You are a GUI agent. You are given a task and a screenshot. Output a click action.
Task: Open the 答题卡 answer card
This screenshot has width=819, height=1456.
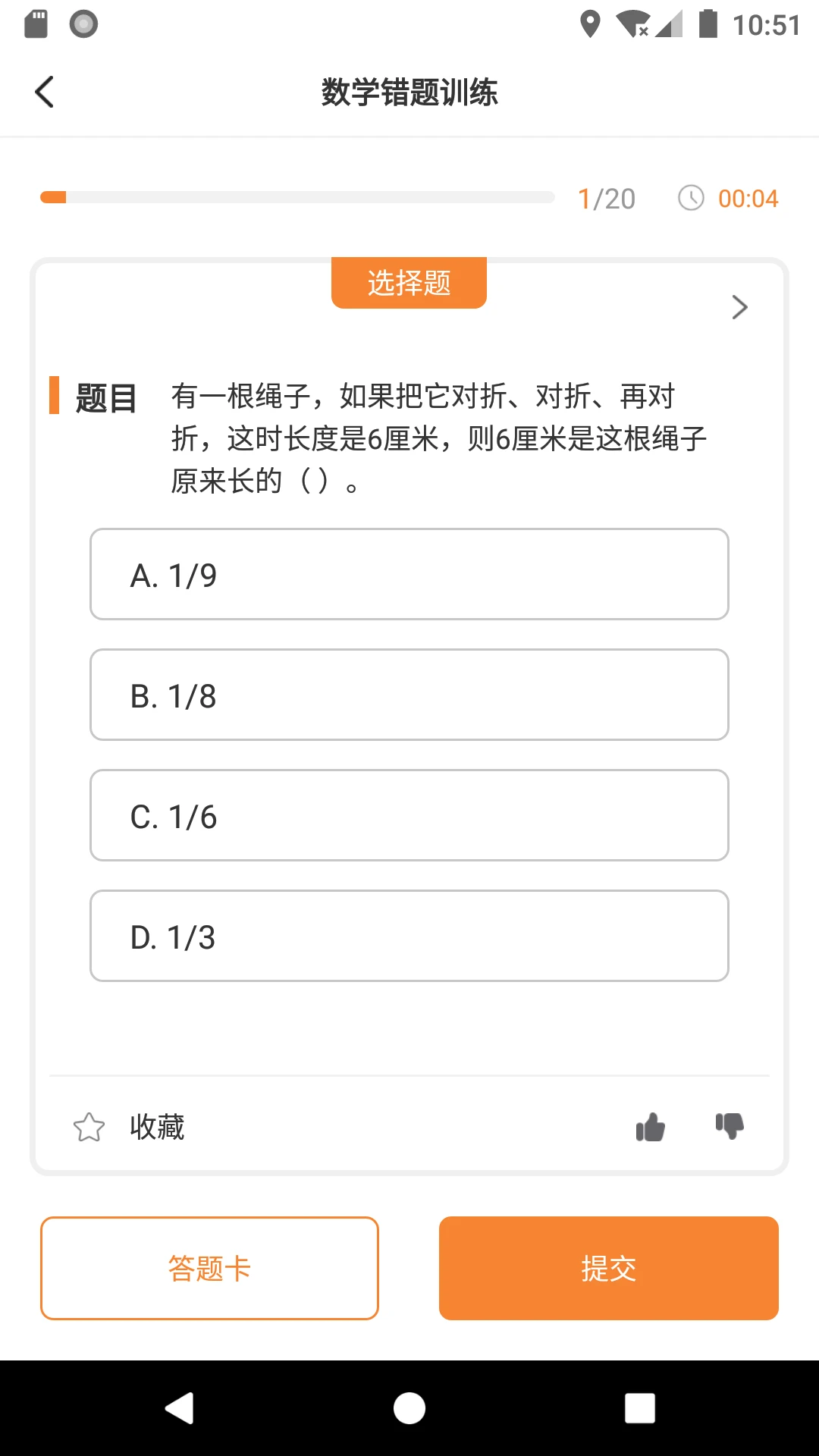209,1267
